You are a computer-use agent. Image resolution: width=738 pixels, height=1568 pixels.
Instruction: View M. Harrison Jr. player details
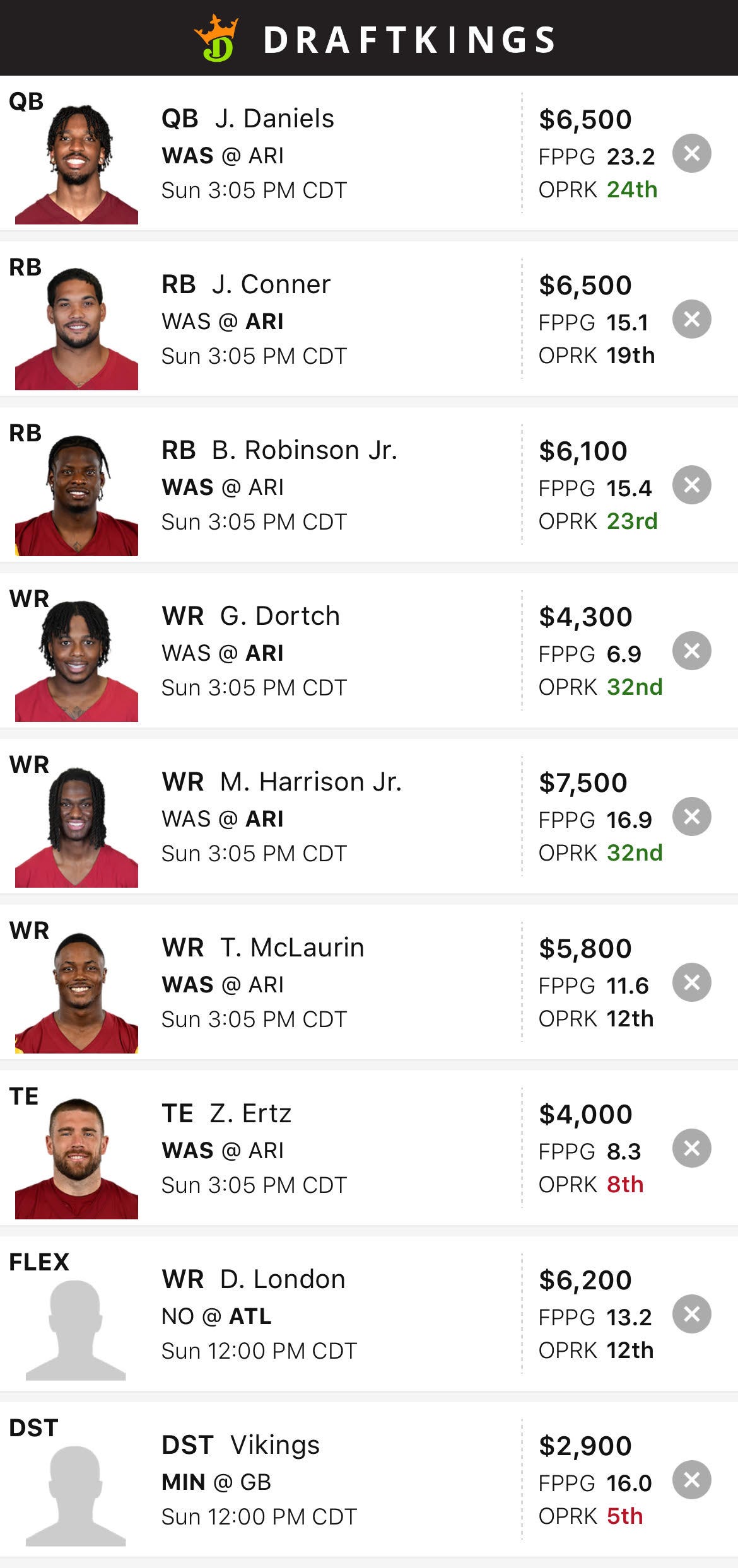coord(310,782)
